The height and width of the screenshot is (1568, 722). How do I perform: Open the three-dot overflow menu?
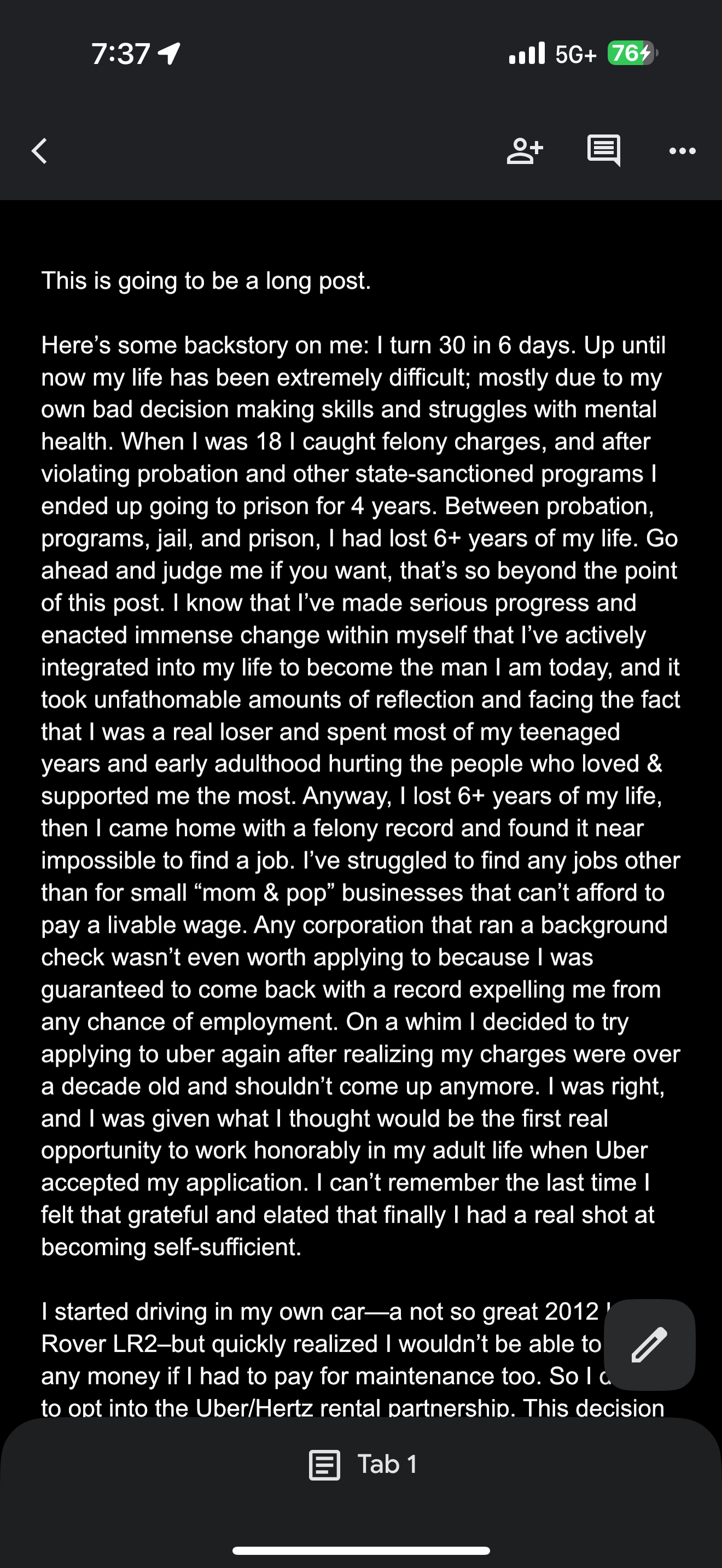[683, 151]
